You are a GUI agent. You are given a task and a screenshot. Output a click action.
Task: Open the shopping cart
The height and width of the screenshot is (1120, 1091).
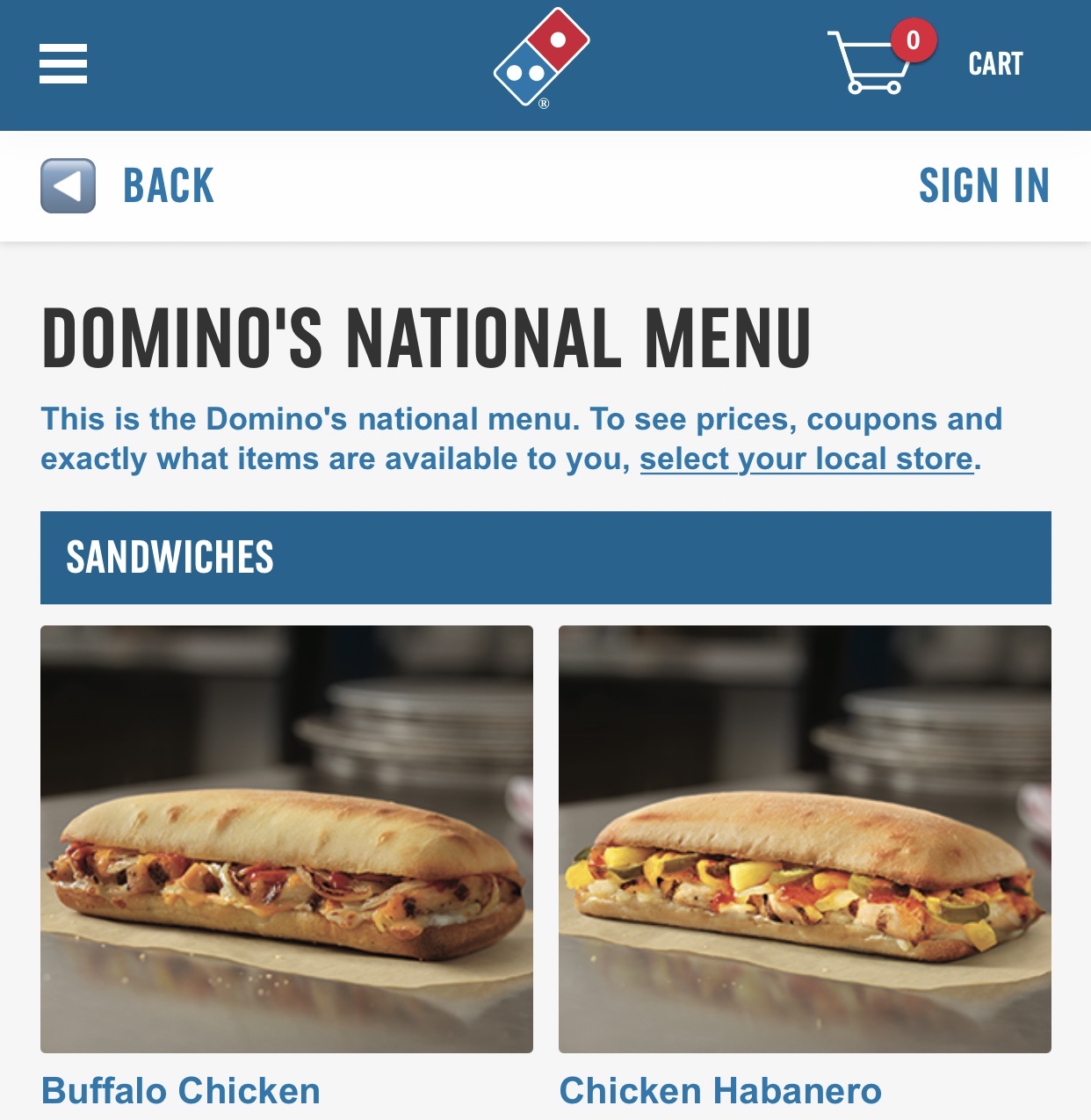[x=926, y=63]
